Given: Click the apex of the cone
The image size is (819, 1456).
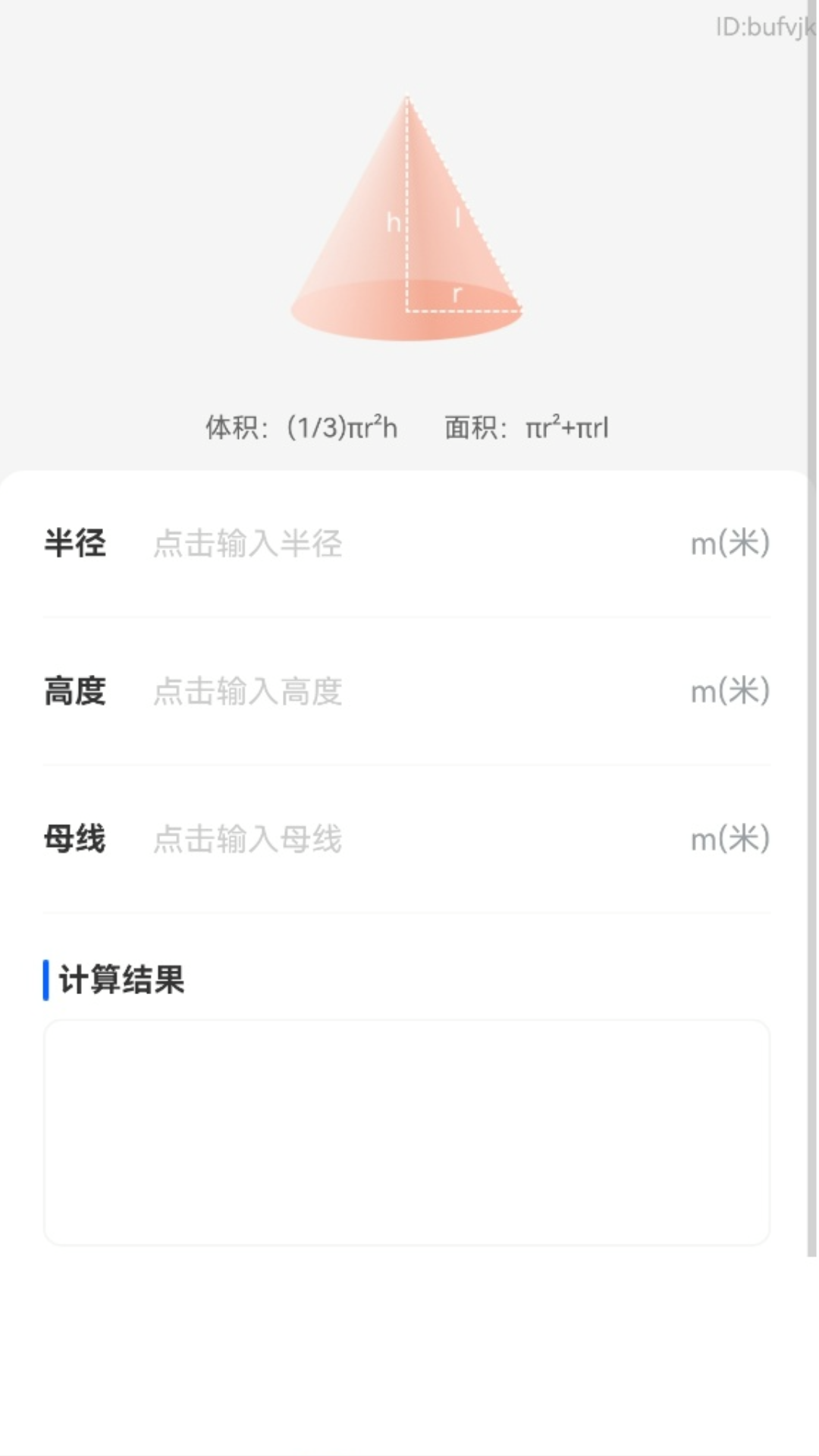Looking at the screenshot, I should tap(407, 99).
